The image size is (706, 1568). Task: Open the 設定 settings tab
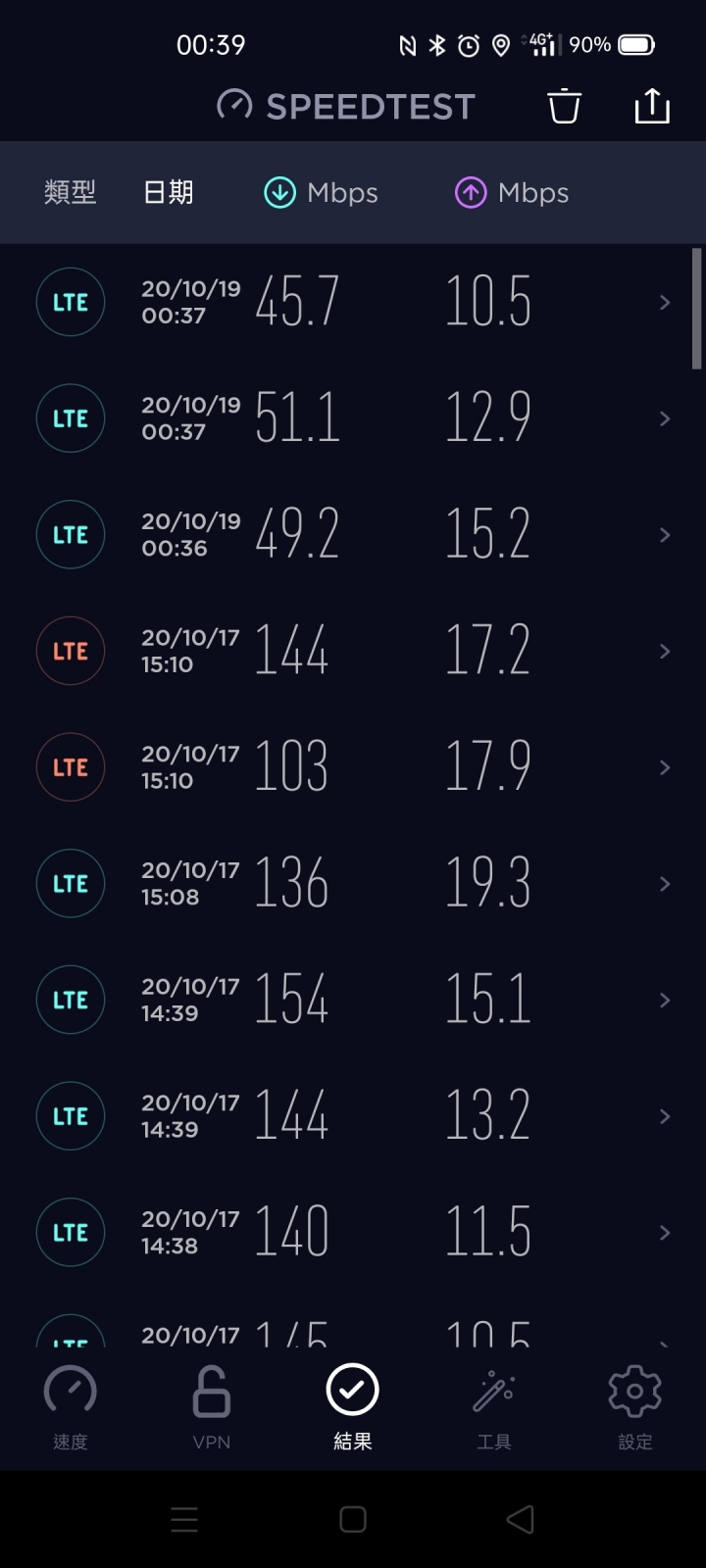click(635, 1407)
